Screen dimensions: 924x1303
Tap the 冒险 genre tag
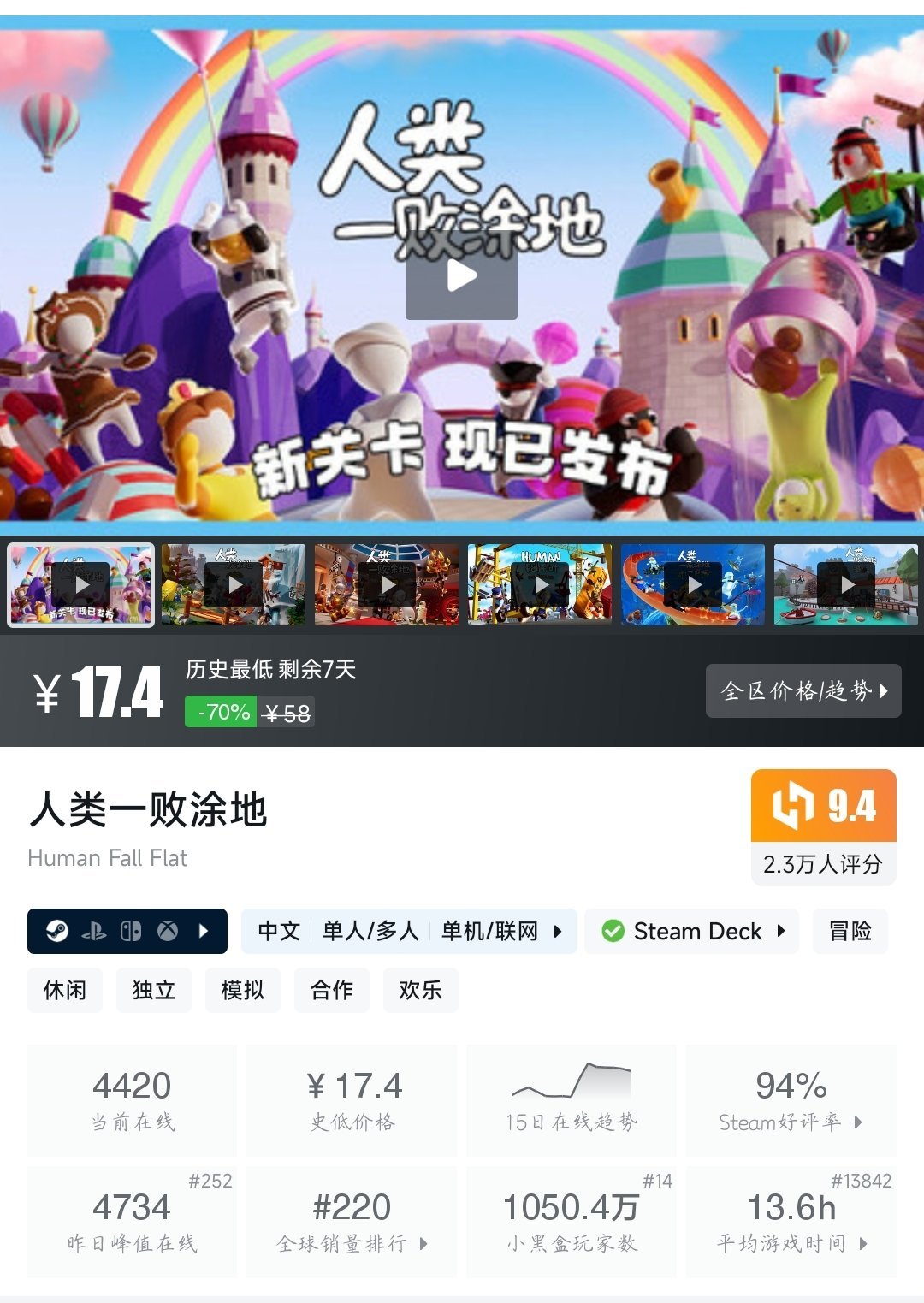[x=850, y=931]
